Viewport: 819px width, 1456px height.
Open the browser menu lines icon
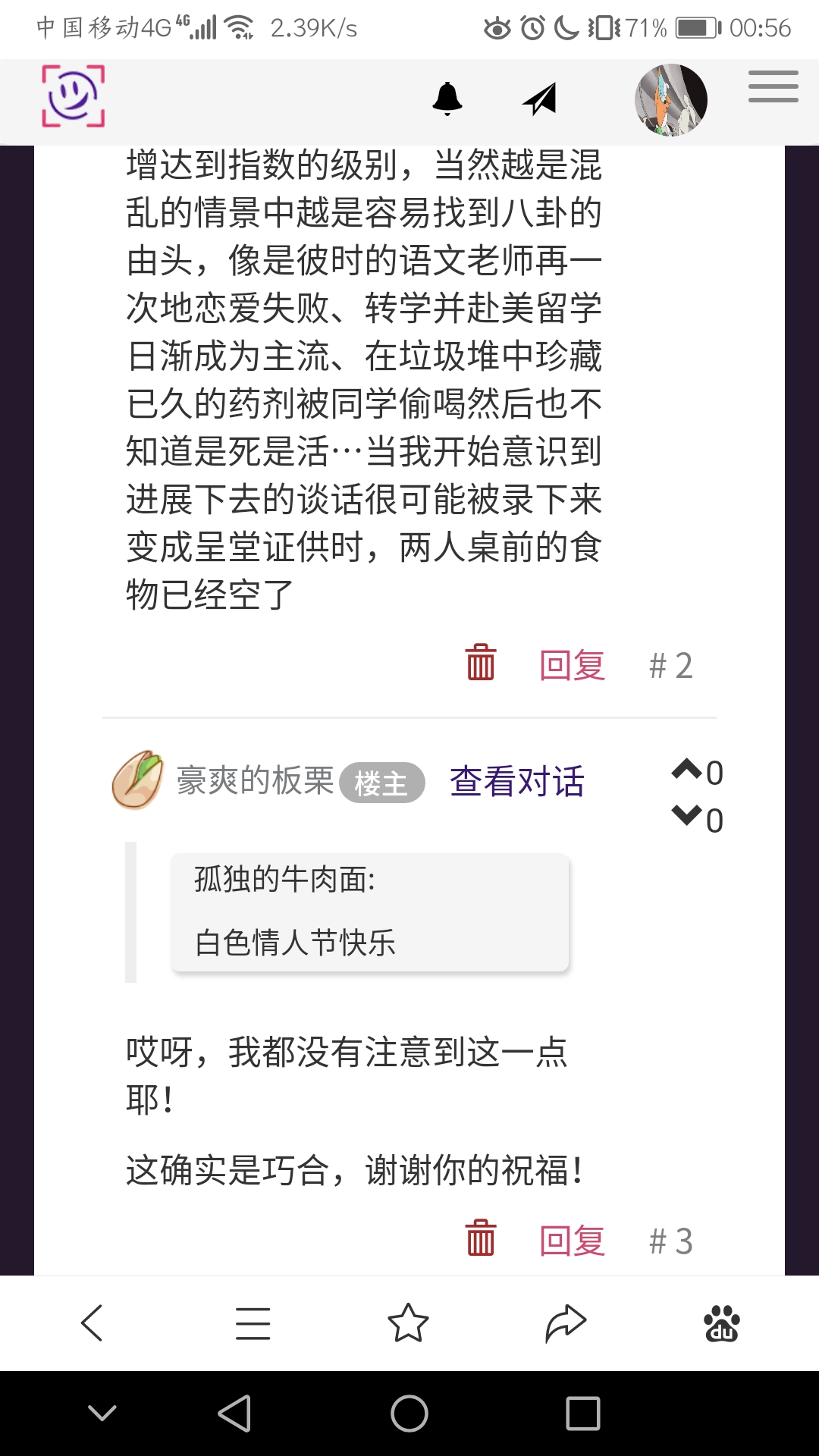tap(253, 1323)
